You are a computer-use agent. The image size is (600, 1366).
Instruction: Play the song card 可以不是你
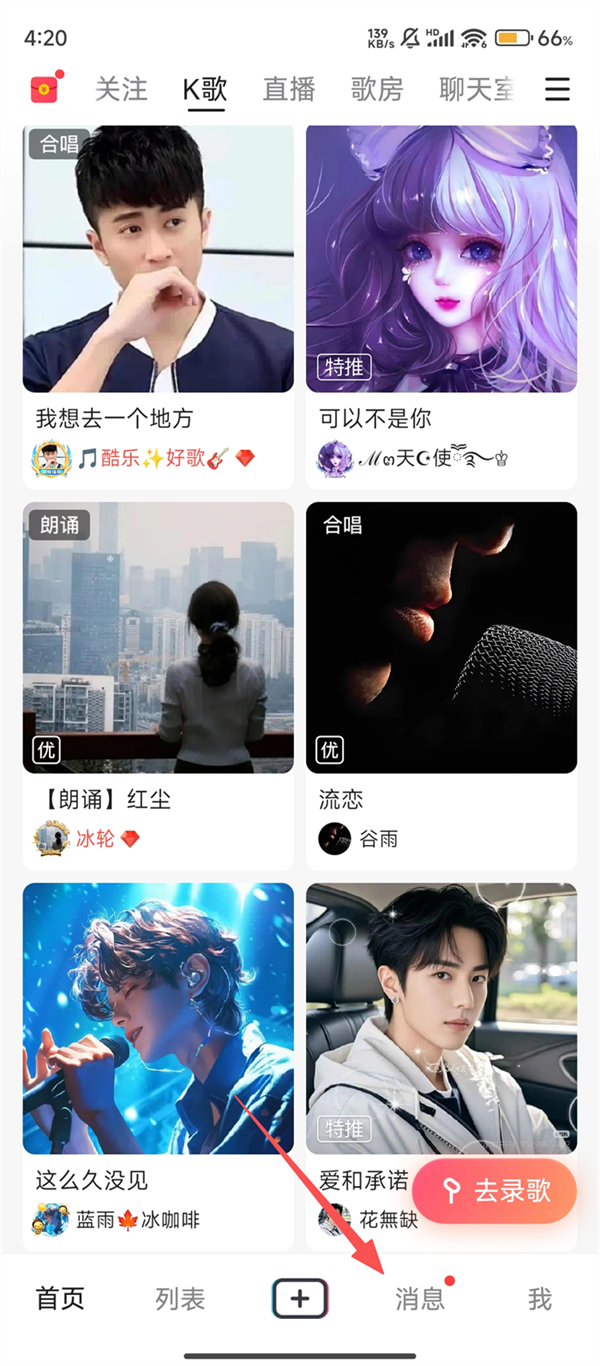(x=441, y=258)
